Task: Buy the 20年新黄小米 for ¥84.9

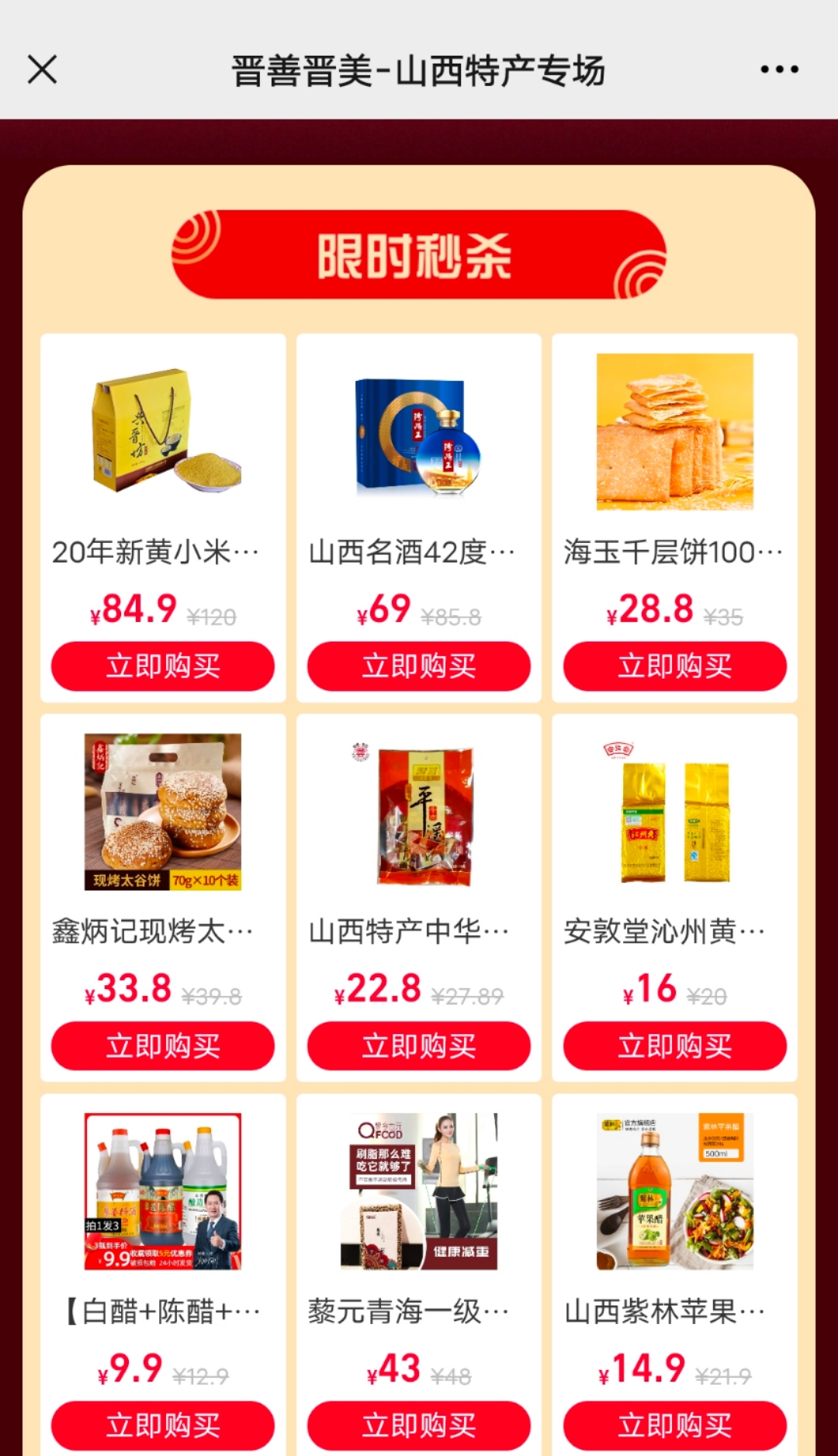Action: coord(163,666)
